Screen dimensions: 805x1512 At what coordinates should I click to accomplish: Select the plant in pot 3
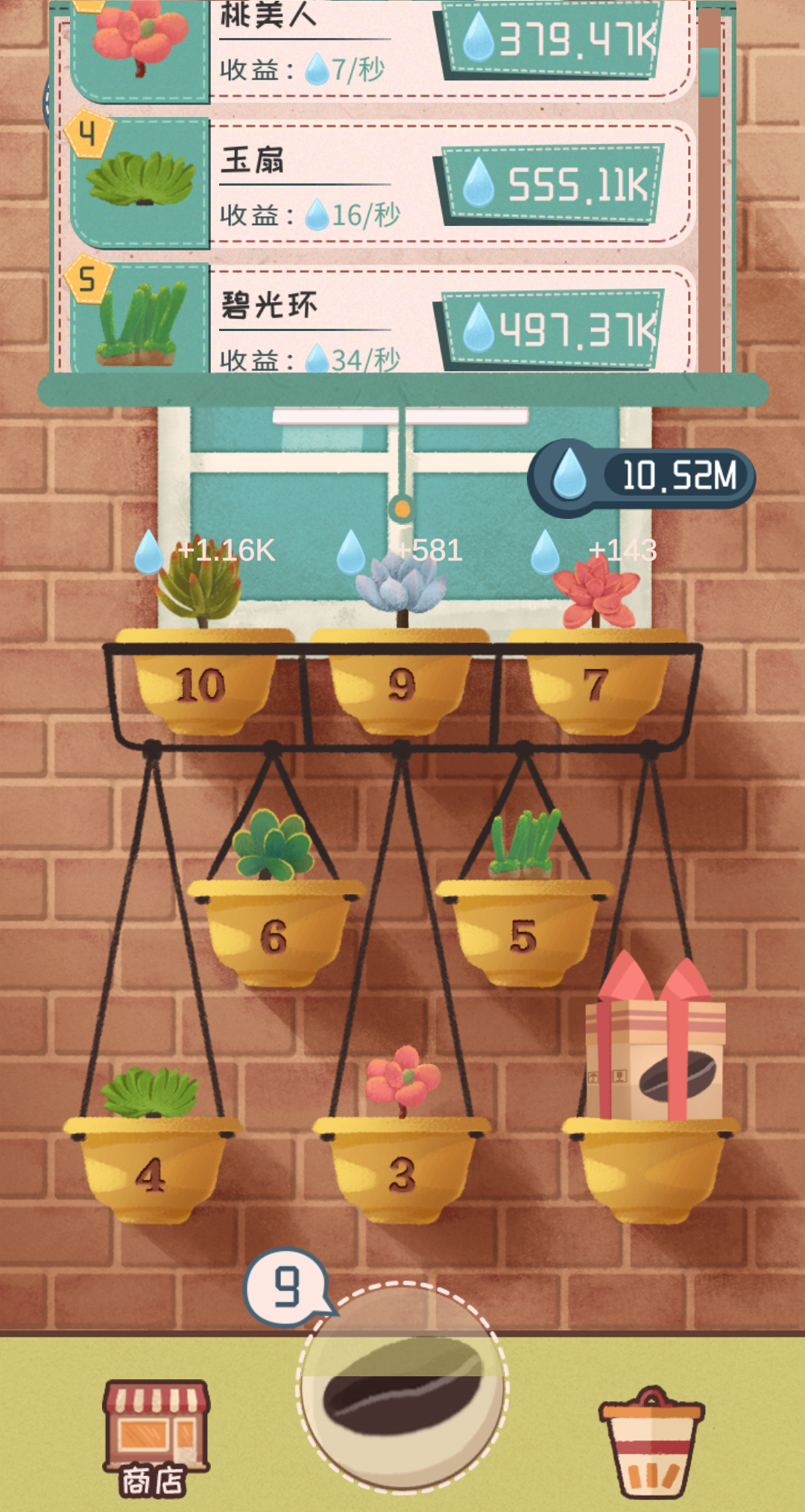tap(402, 1077)
